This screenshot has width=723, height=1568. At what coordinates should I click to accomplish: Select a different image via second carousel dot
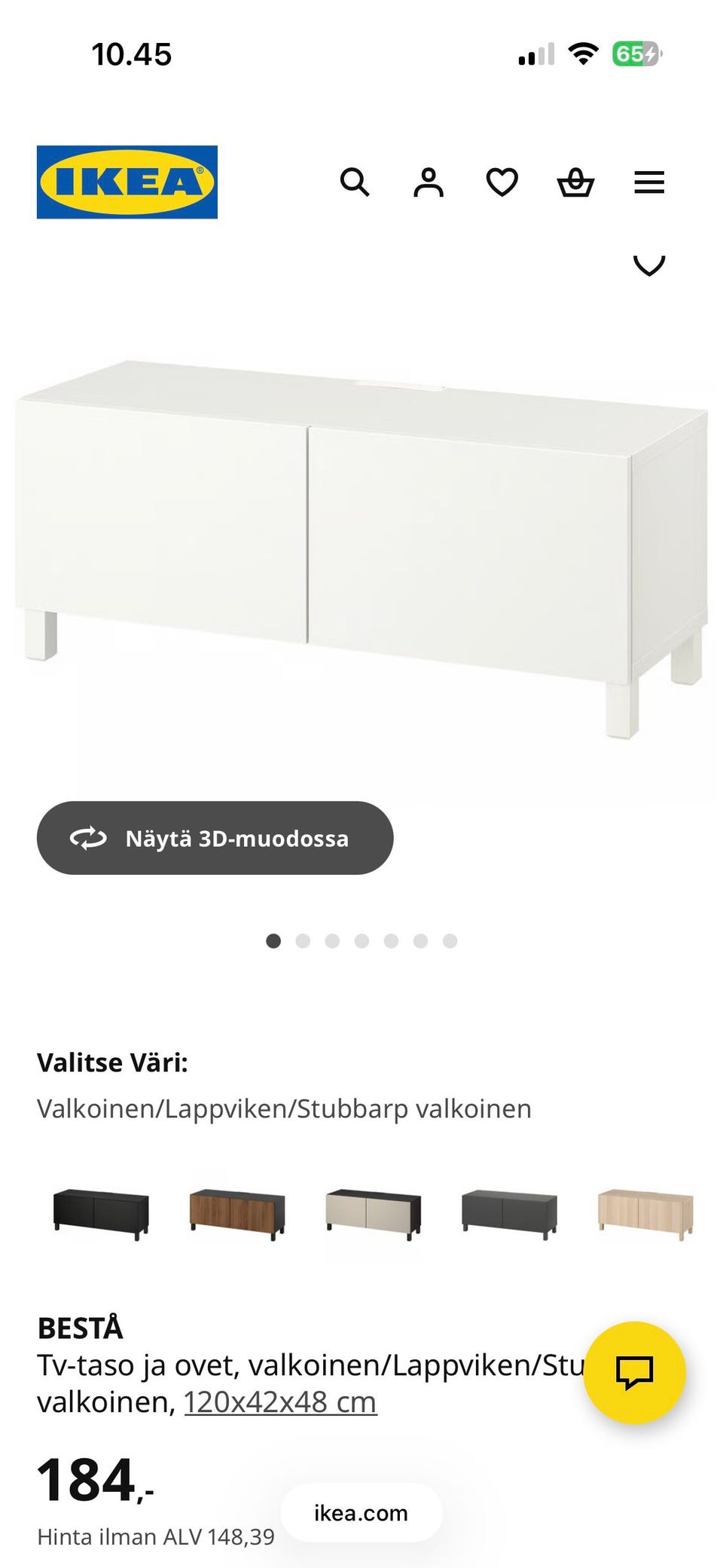[x=303, y=940]
